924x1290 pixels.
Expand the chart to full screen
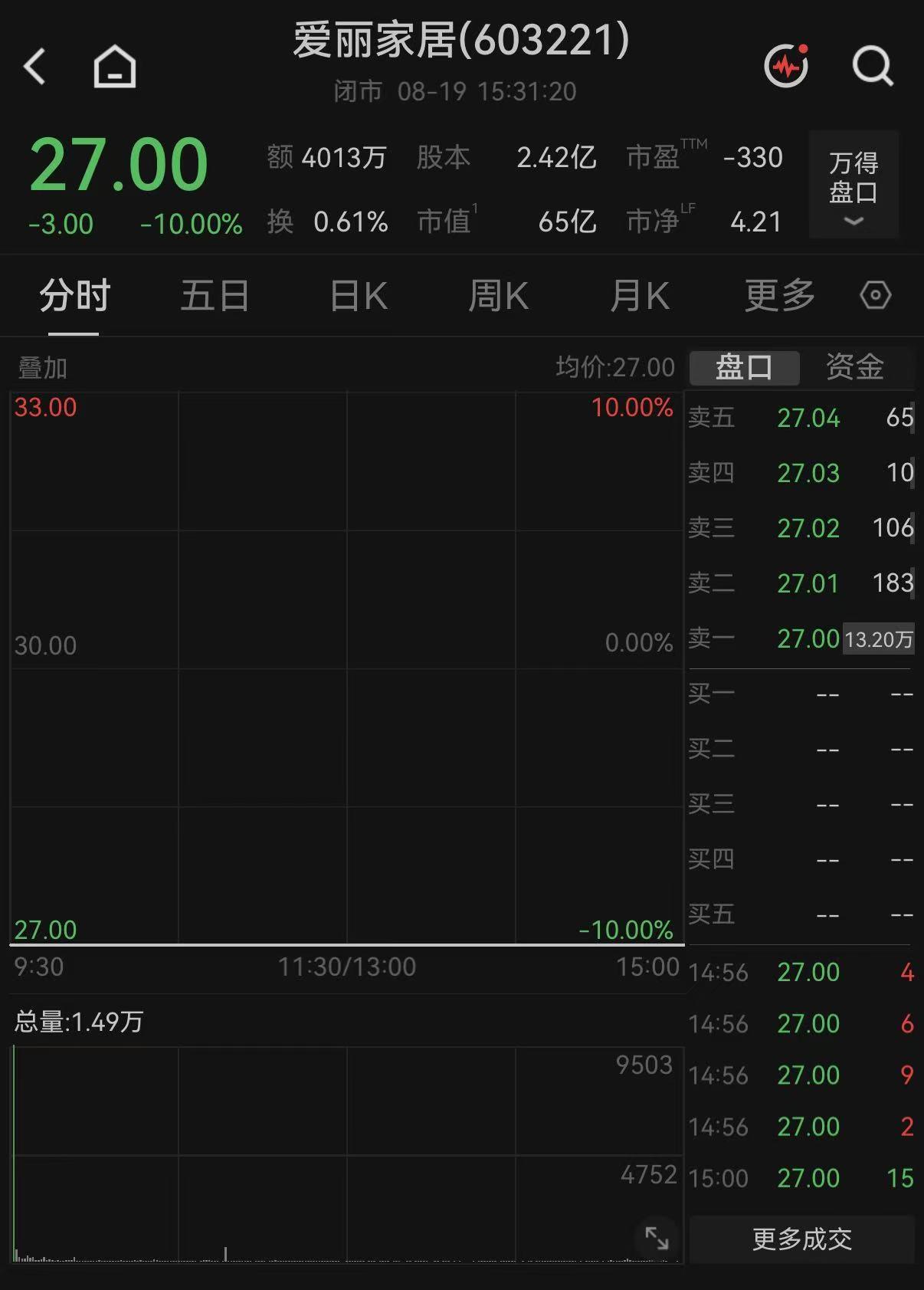point(657,1238)
